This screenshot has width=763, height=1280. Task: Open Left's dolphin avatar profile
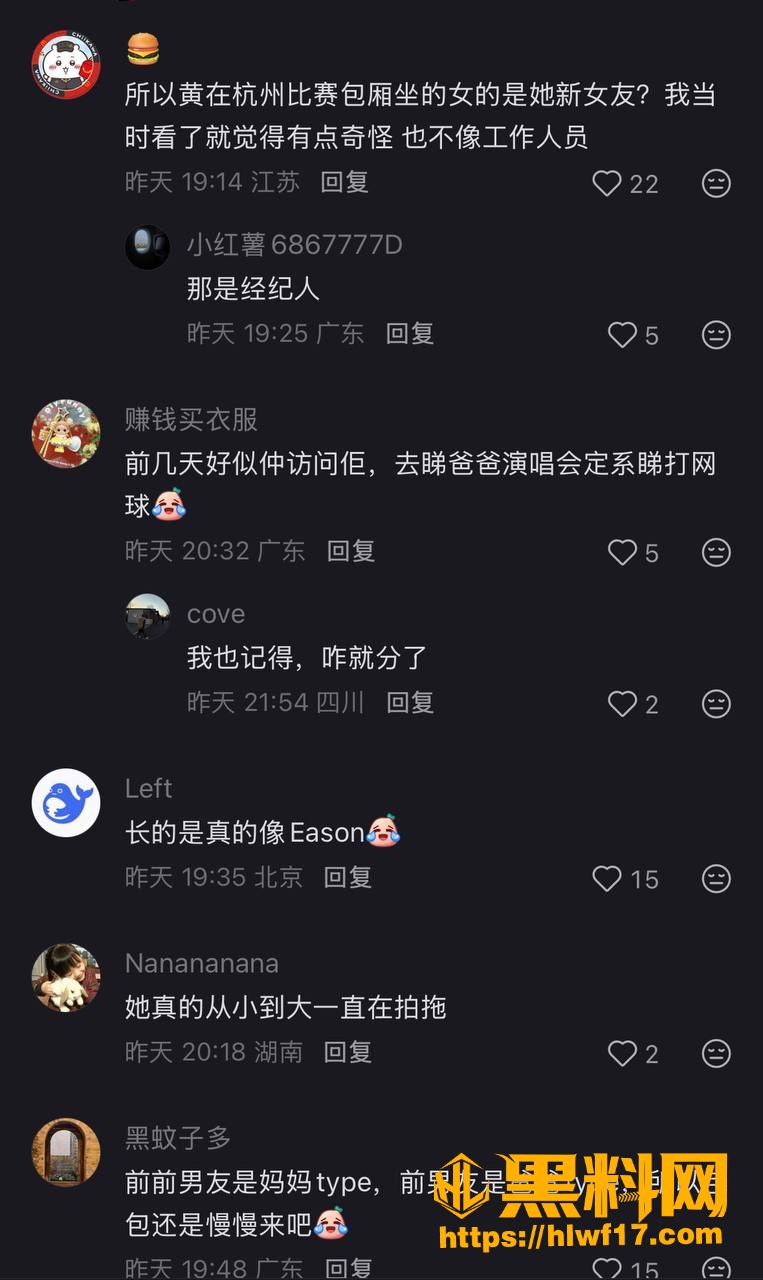click(66, 802)
